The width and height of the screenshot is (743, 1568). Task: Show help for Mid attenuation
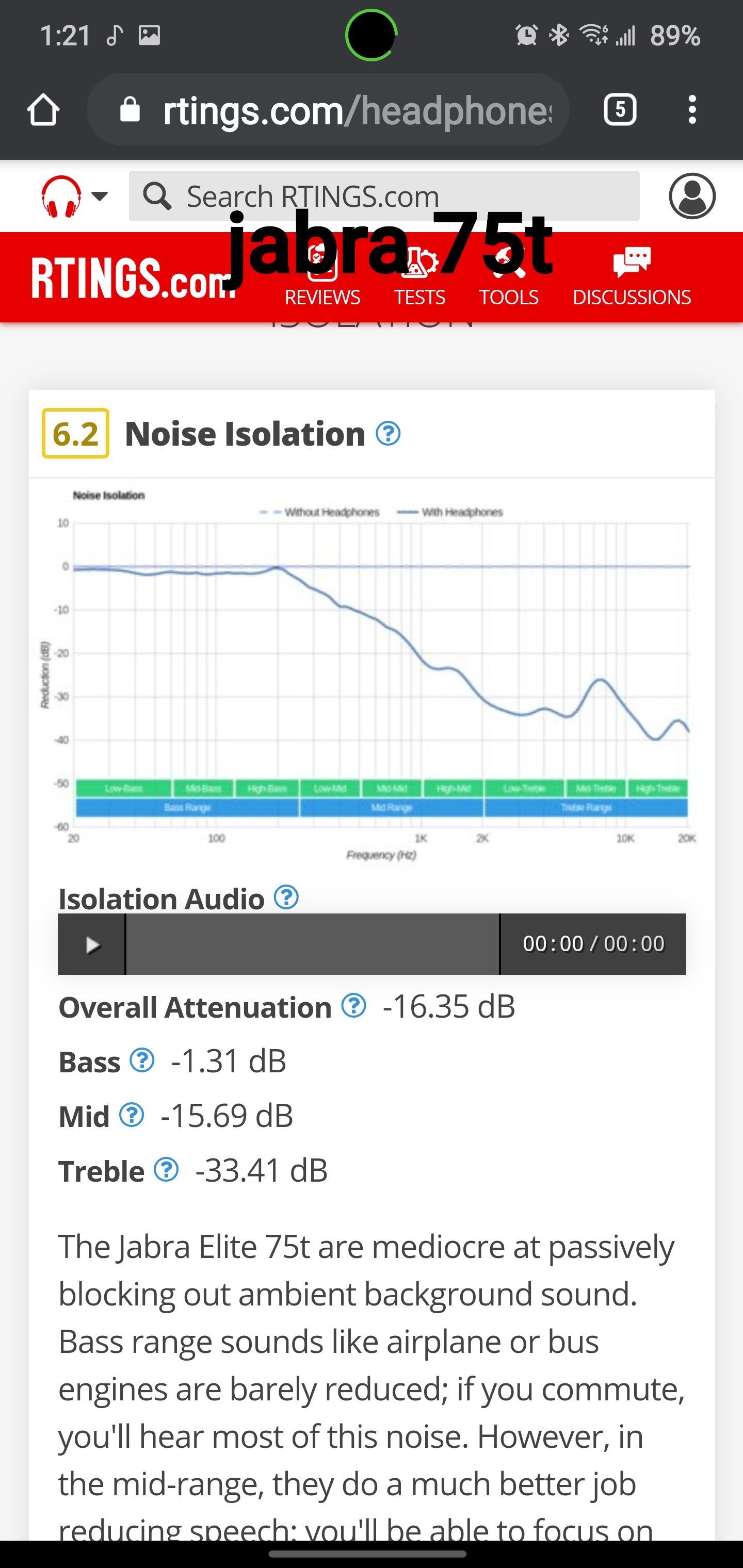(132, 1115)
